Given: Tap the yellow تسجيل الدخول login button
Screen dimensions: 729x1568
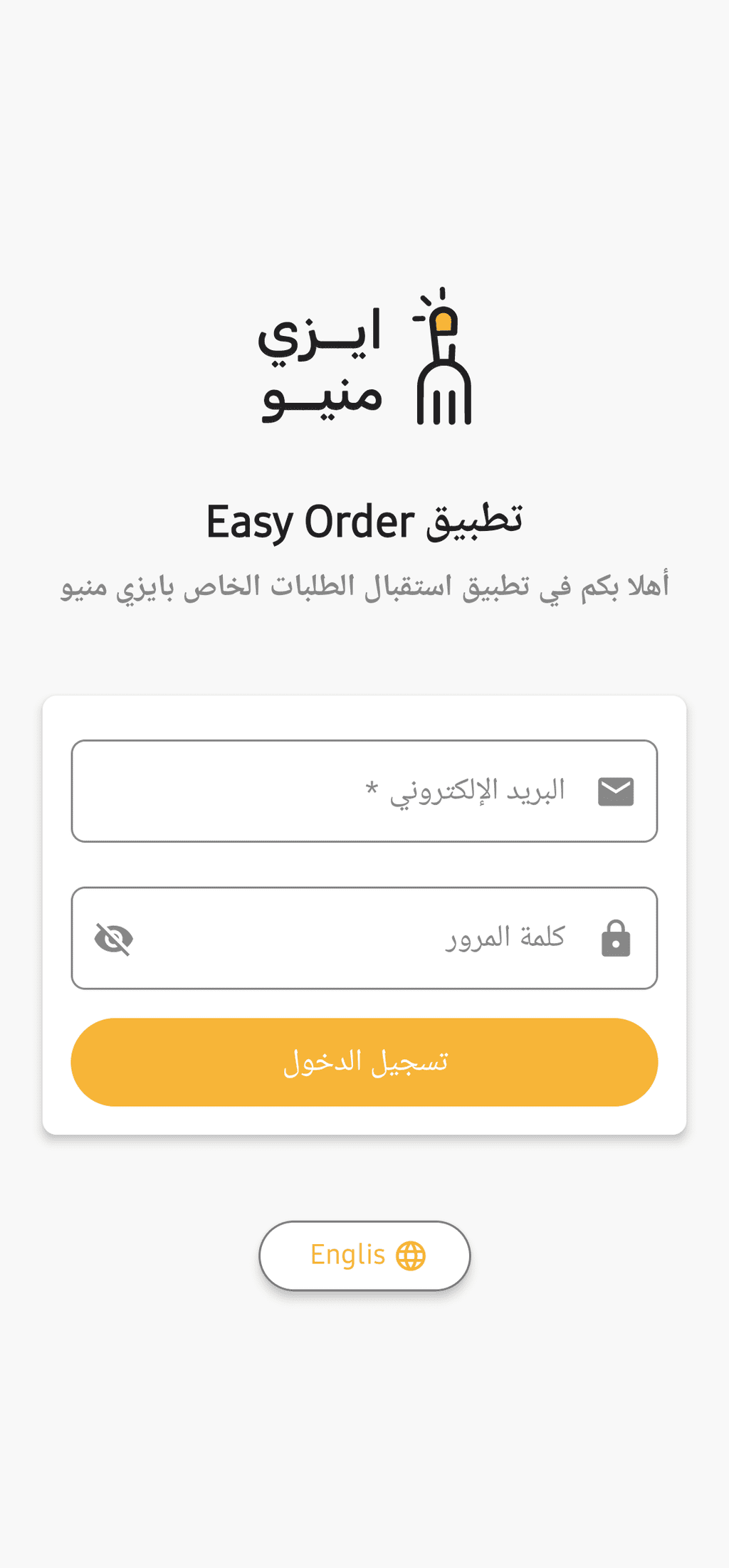Looking at the screenshot, I should [x=364, y=1061].
